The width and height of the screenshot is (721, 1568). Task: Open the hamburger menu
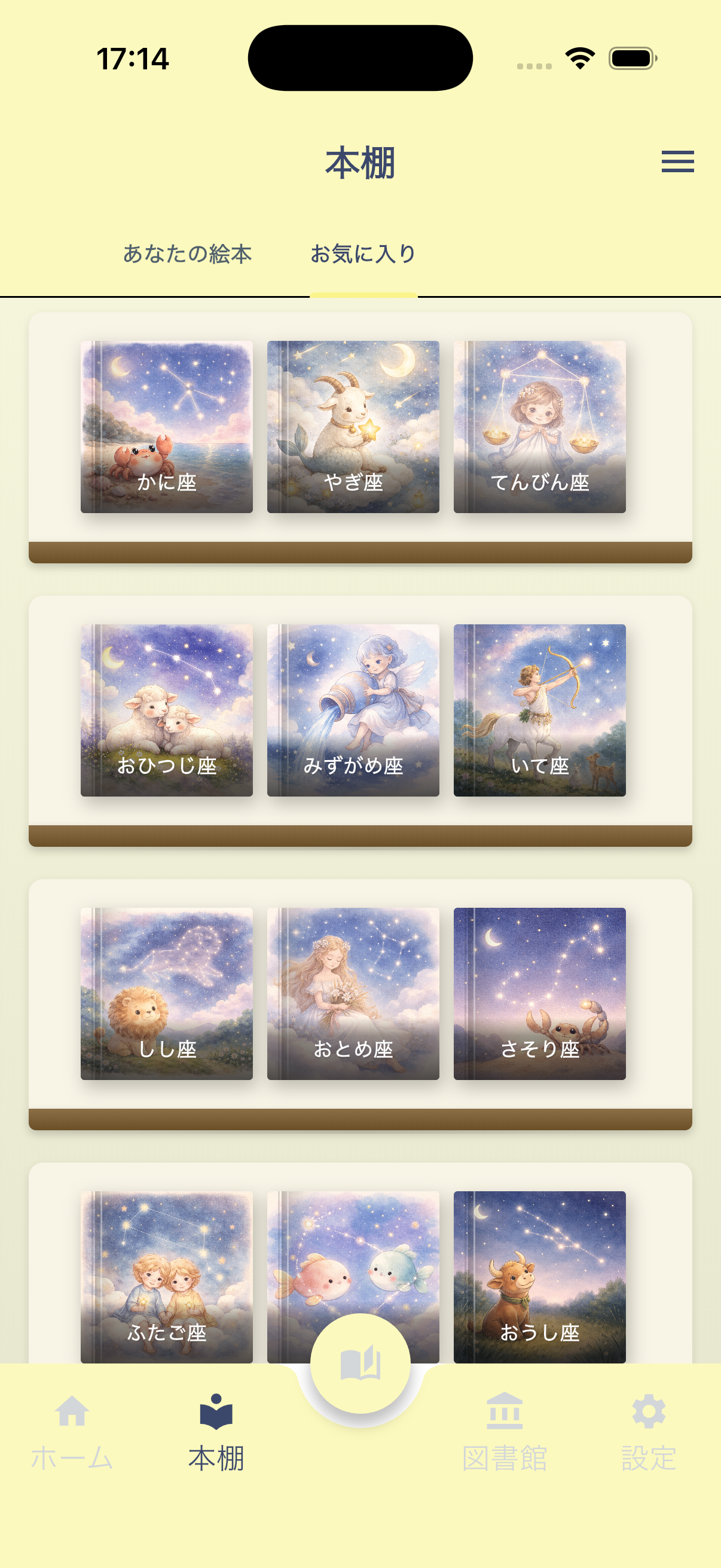677,161
